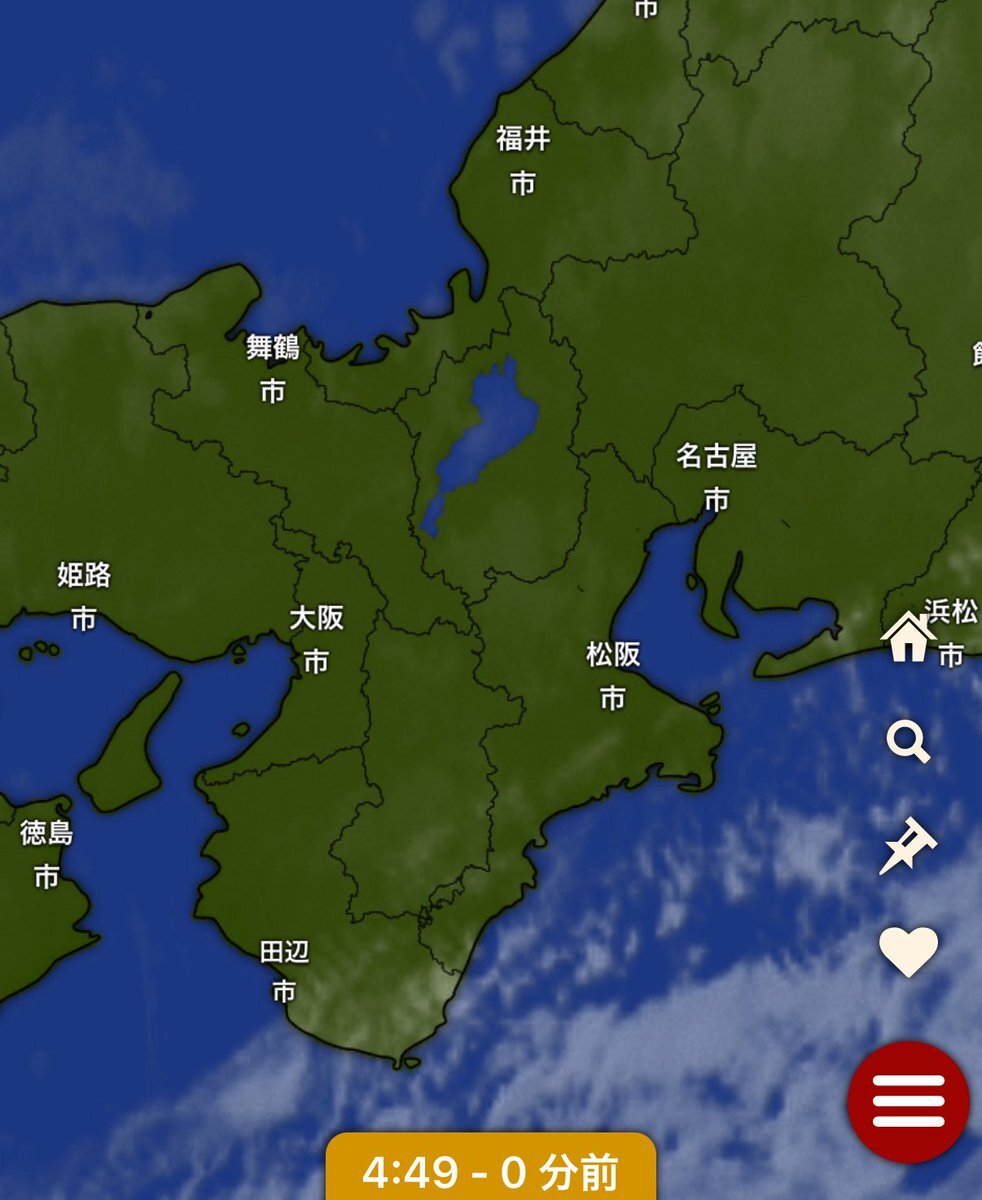Open the red hamburger menu
Screen dimensions: 982x1200
coord(908,1101)
